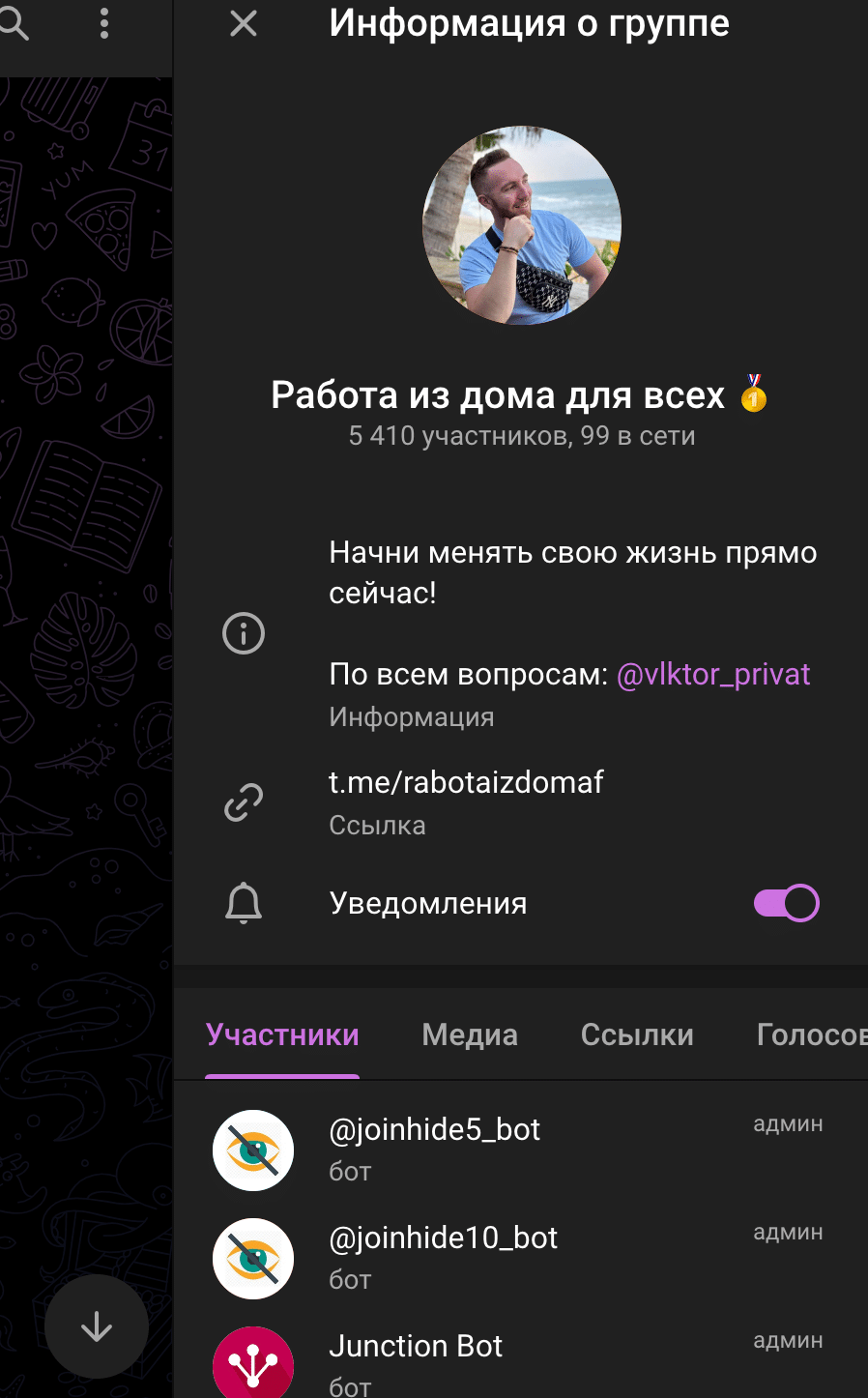Switch to the Голосовые tab
Screen dimensions: 868x1398
[x=812, y=1034]
